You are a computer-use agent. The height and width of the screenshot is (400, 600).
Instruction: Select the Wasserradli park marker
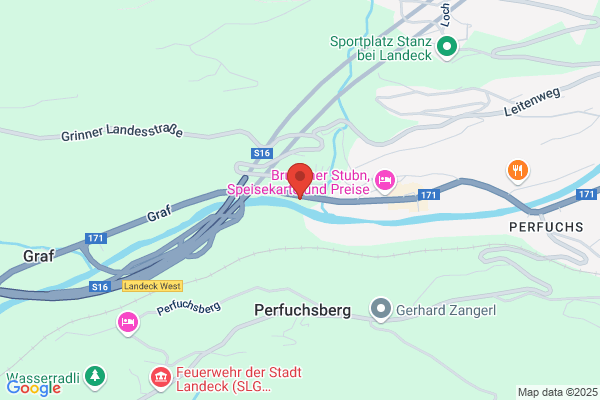coord(95,377)
